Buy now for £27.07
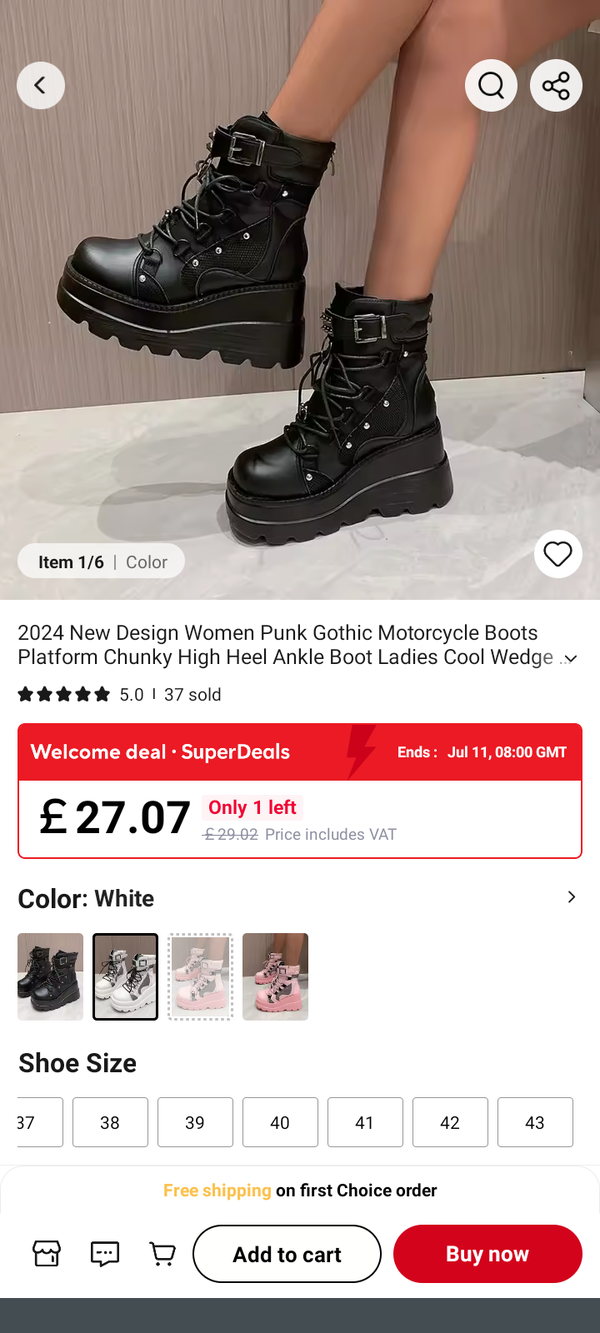 [487, 1254]
